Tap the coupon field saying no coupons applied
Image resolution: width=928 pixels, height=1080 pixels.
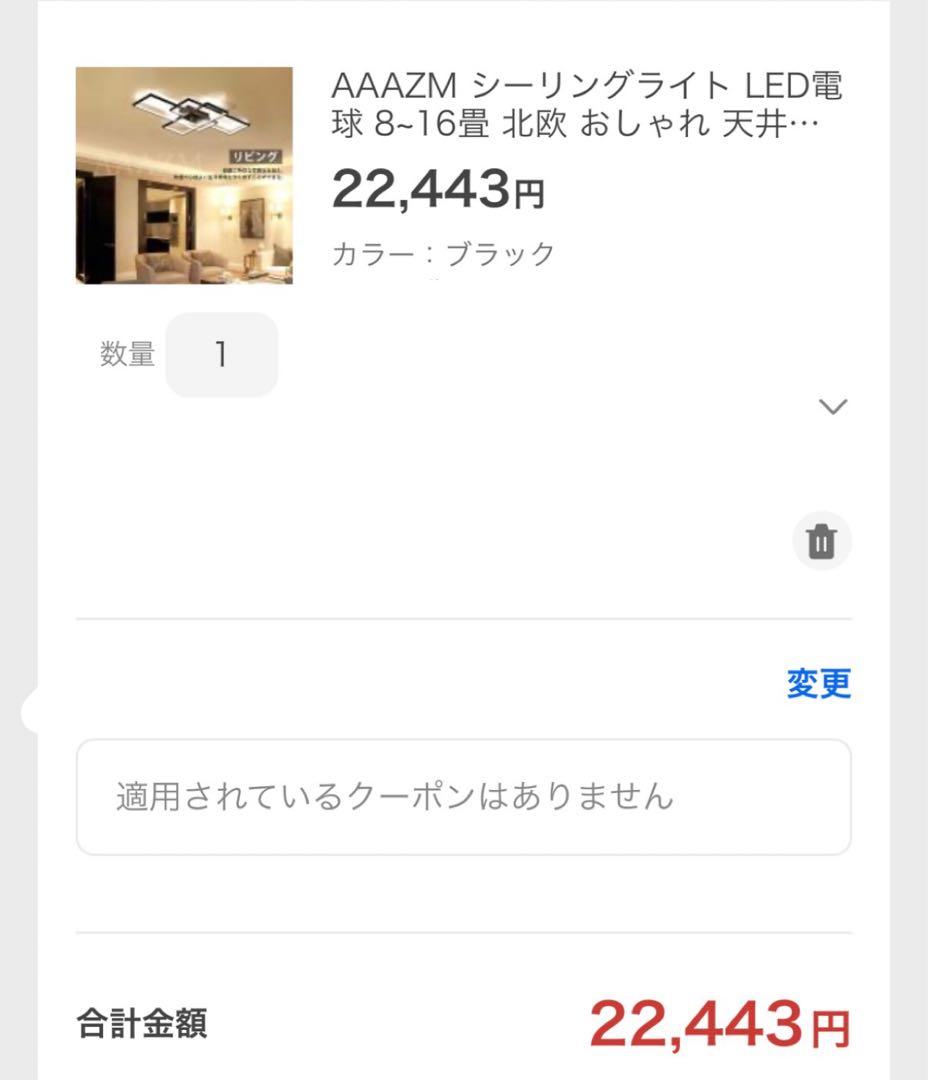[x=463, y=796]
